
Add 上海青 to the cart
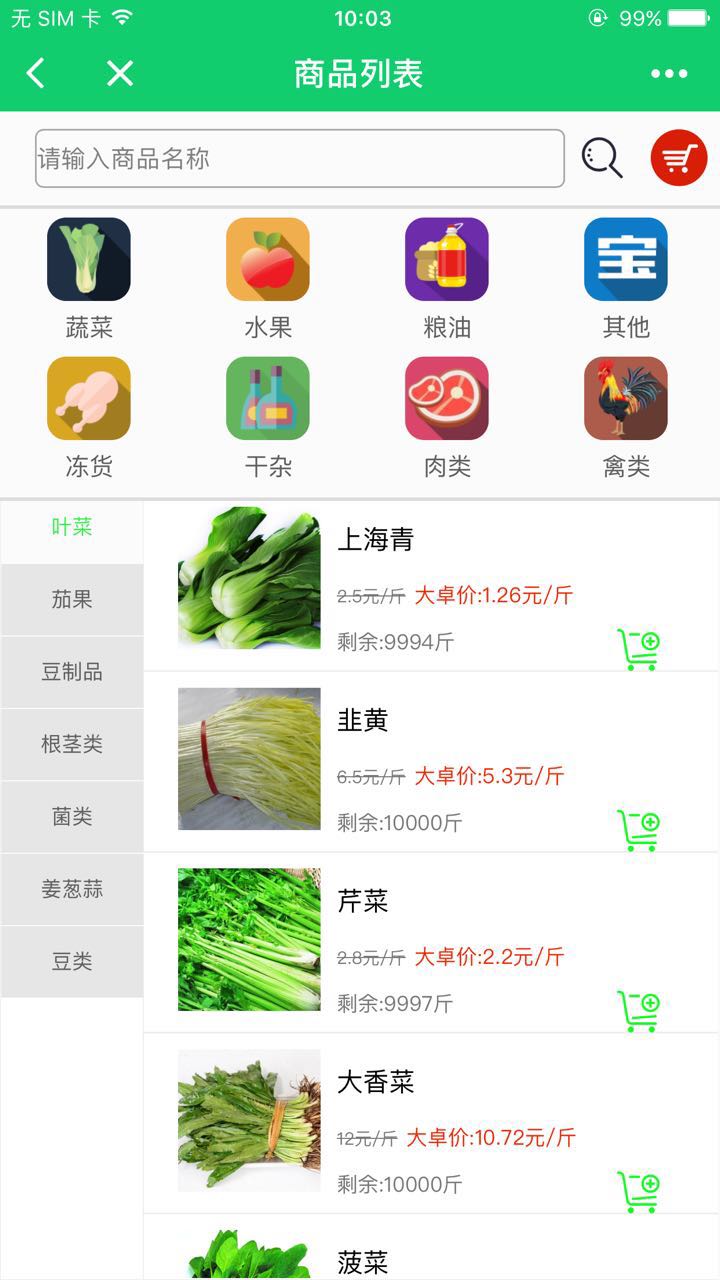pos(638,650)
